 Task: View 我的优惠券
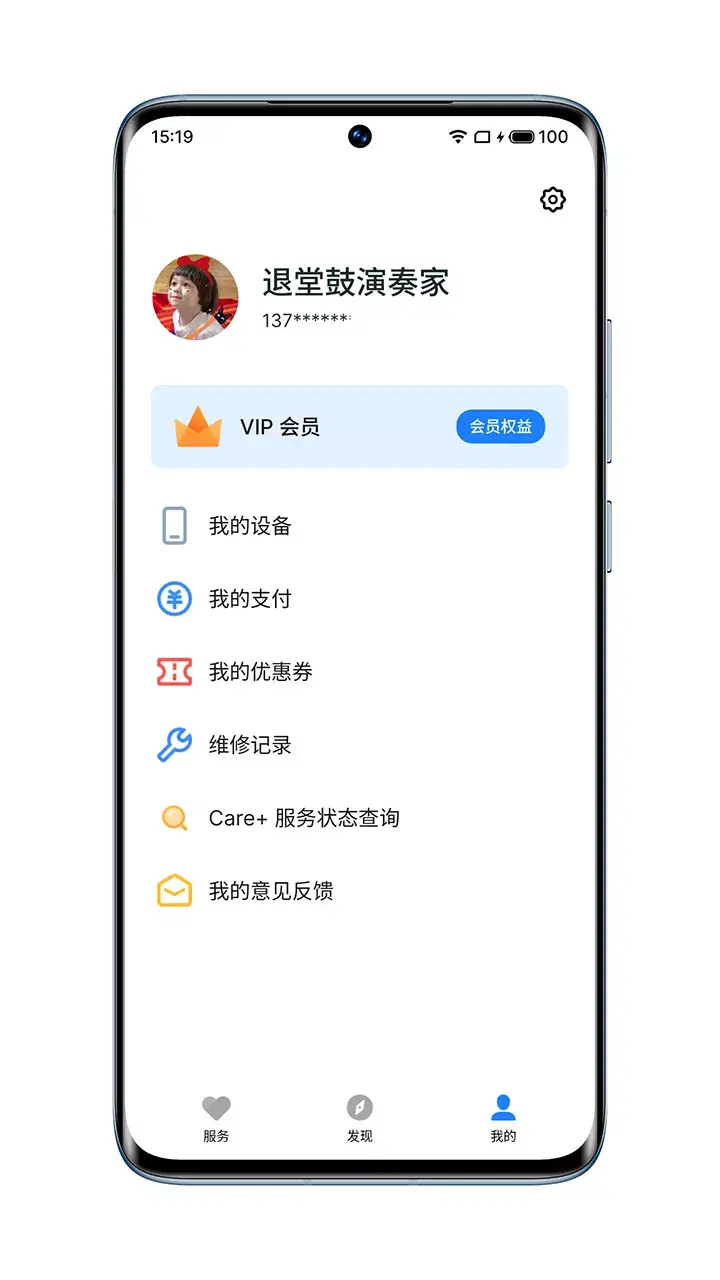[x=360, y=672]
